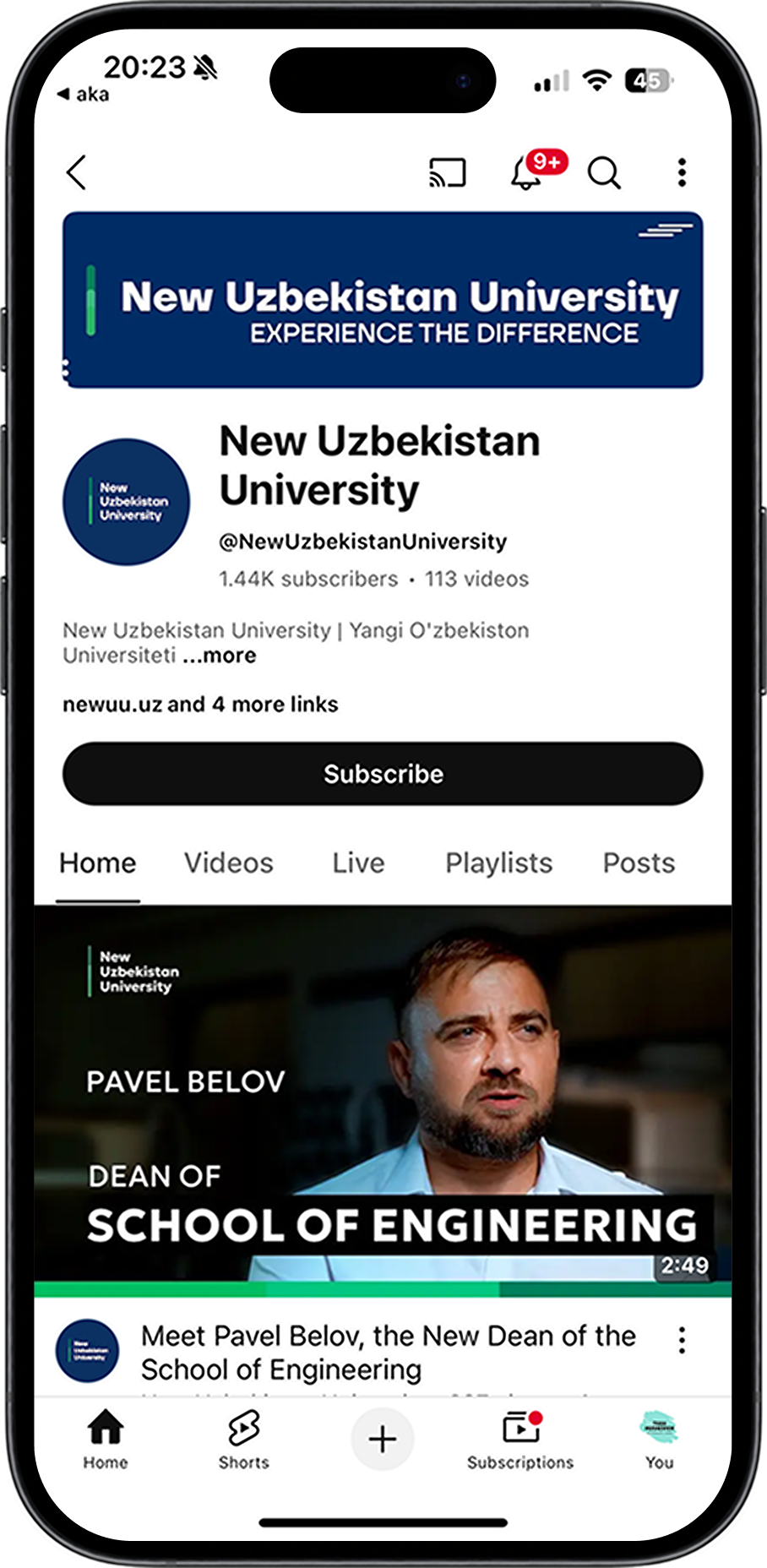Open the Subscriptions tab
Image resolution: width=767 pixels, height=1568 pixels.
[520, 1440]
